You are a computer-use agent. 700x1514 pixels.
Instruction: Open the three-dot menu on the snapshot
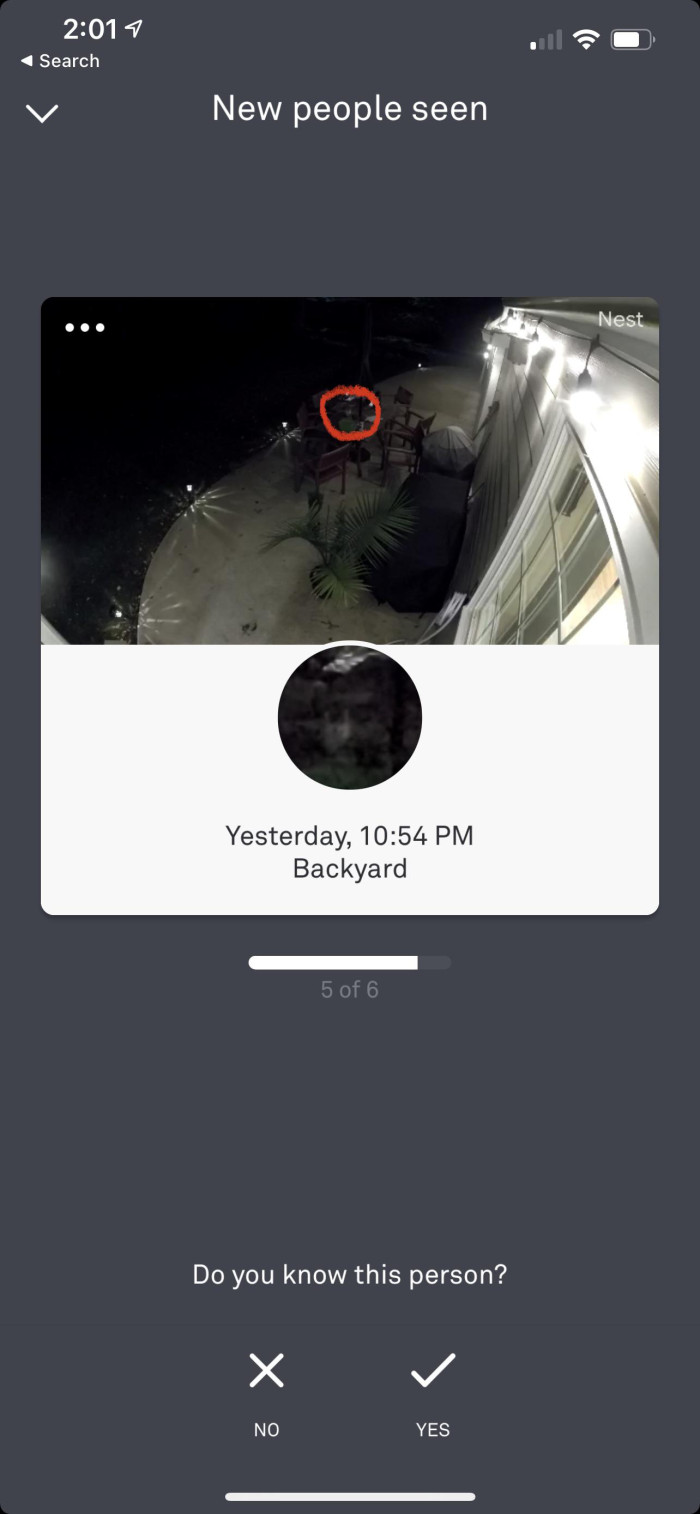85,327
